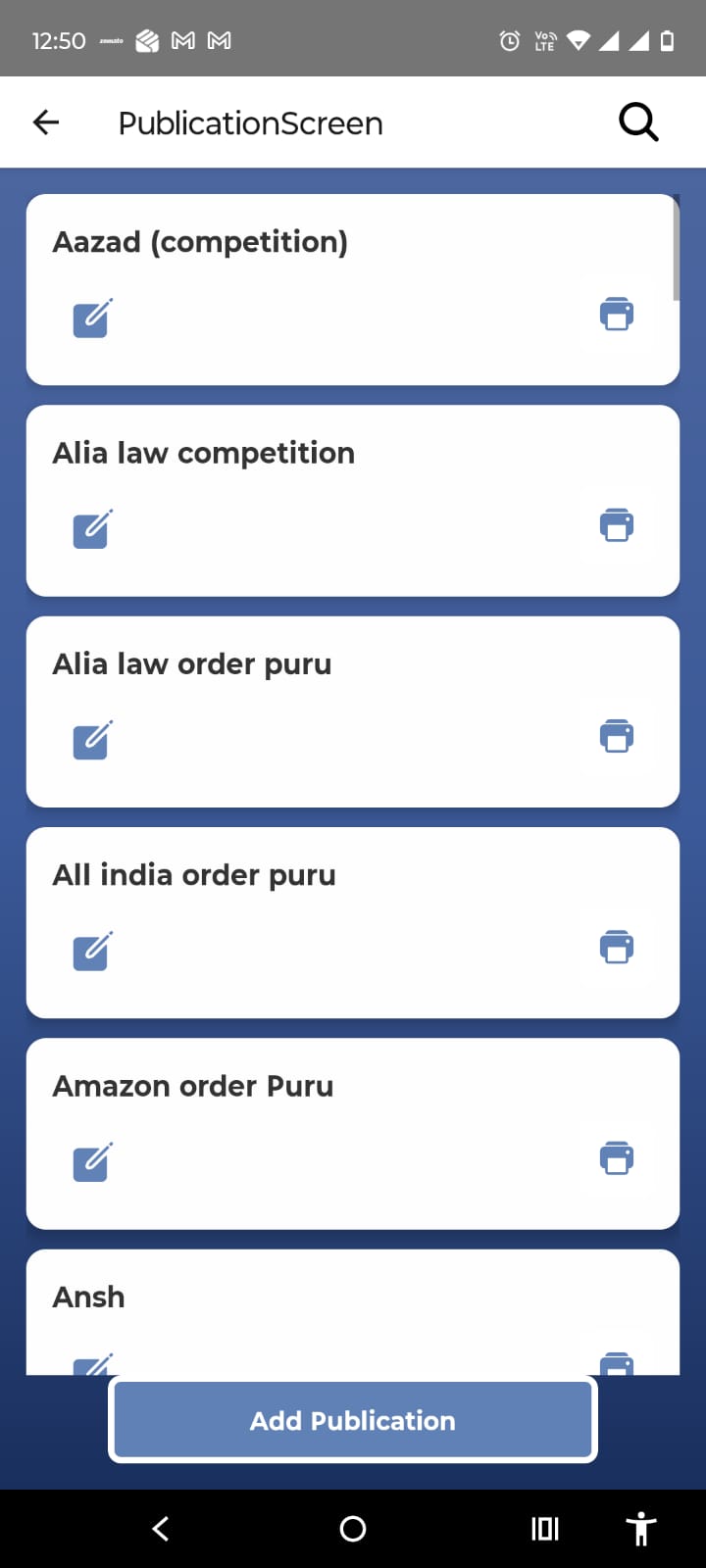Image resolution: width=706 pixels, height=1568 pixels.
Task: Go back using the app bar arrow
Action: 46,122
